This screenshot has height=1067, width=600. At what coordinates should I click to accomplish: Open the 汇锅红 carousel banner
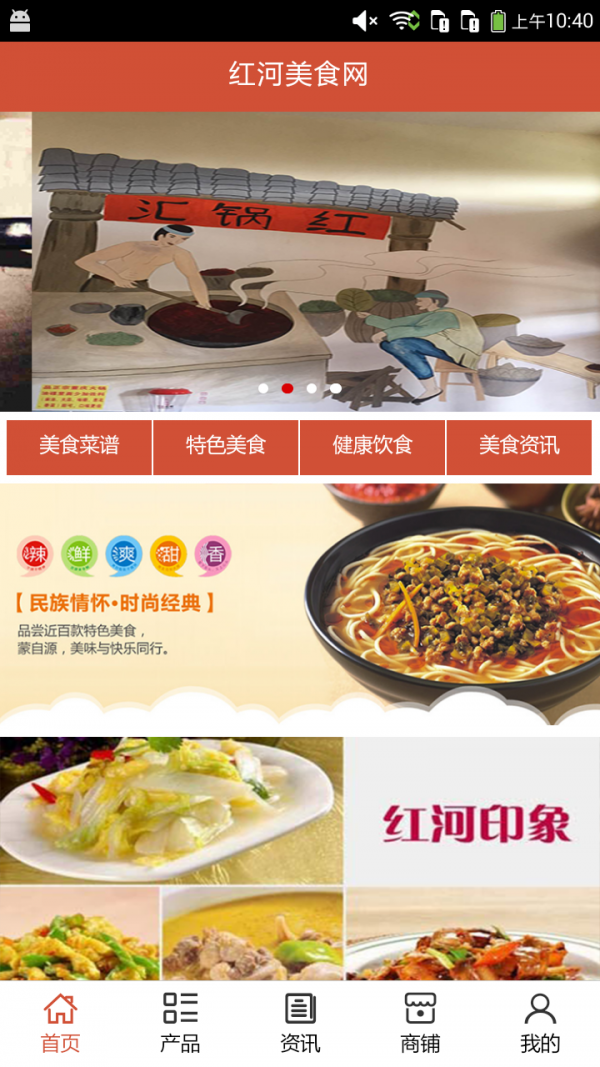pyautogui.click(x=300, y=260)
